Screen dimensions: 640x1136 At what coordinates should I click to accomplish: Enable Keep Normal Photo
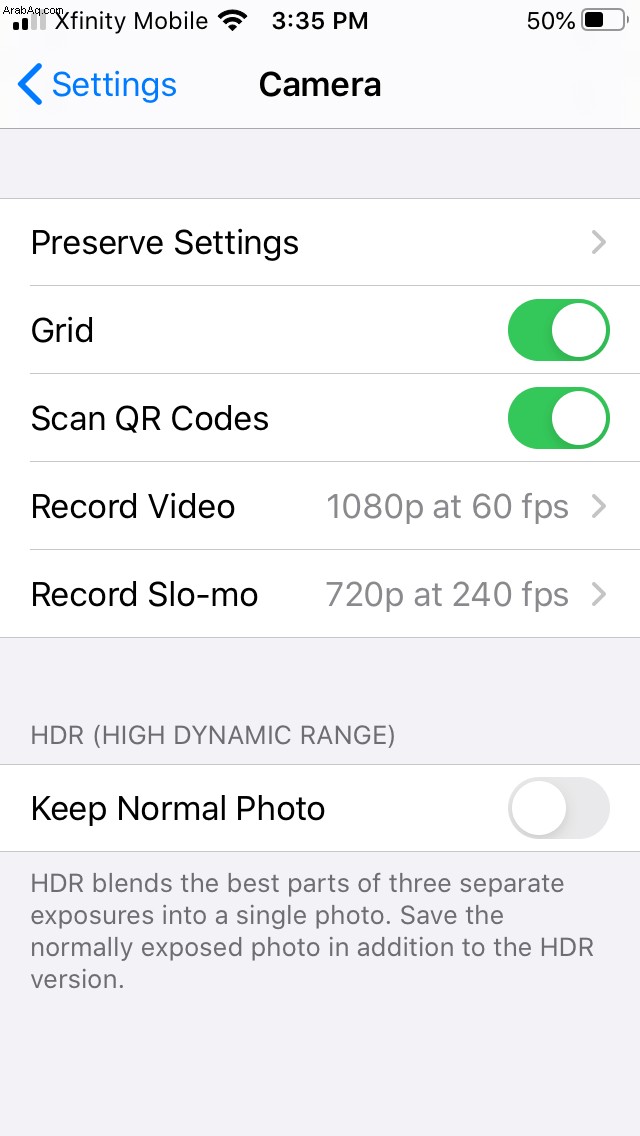(x=558, y=808)
